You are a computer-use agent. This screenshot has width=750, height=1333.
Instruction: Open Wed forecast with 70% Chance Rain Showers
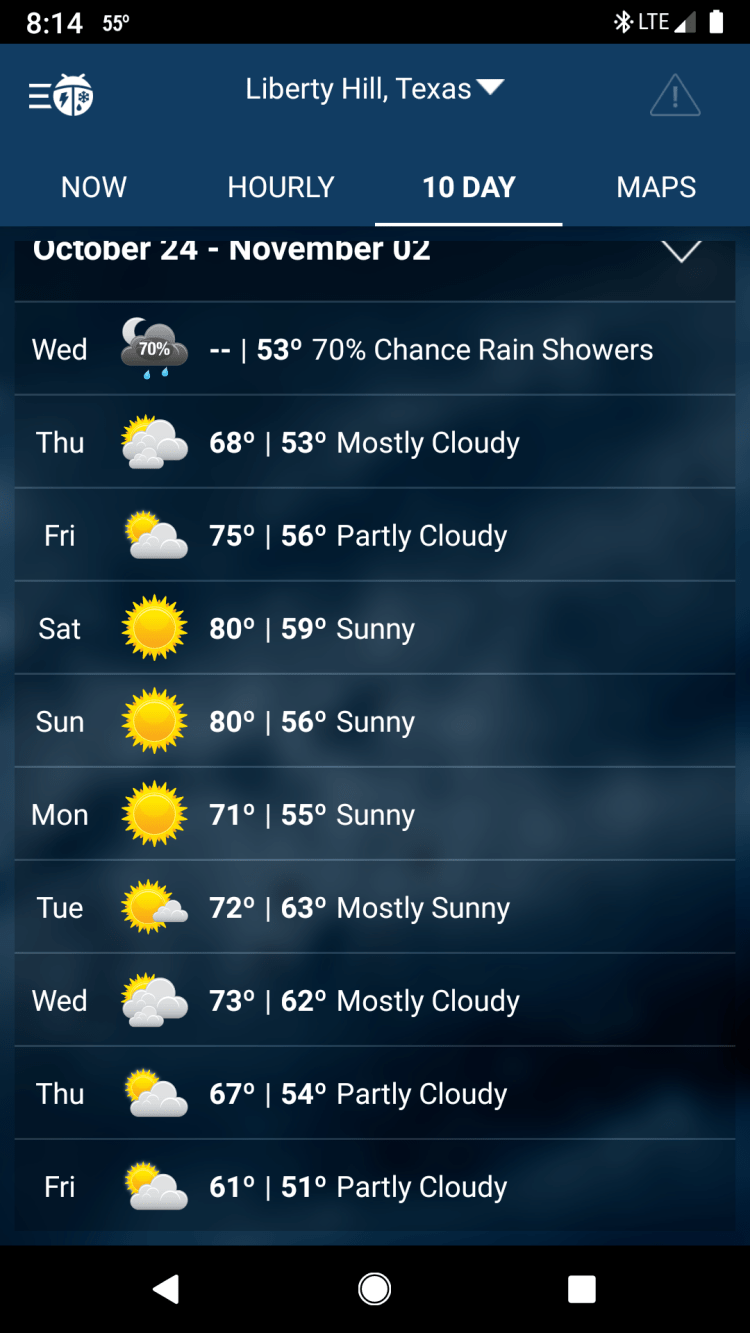click(375, 349)
